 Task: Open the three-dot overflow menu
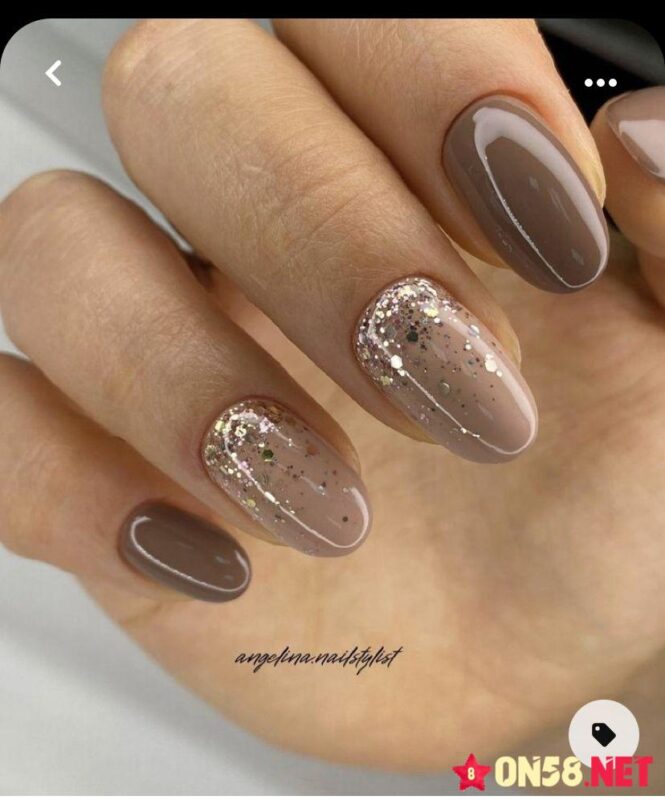point(600,83)
